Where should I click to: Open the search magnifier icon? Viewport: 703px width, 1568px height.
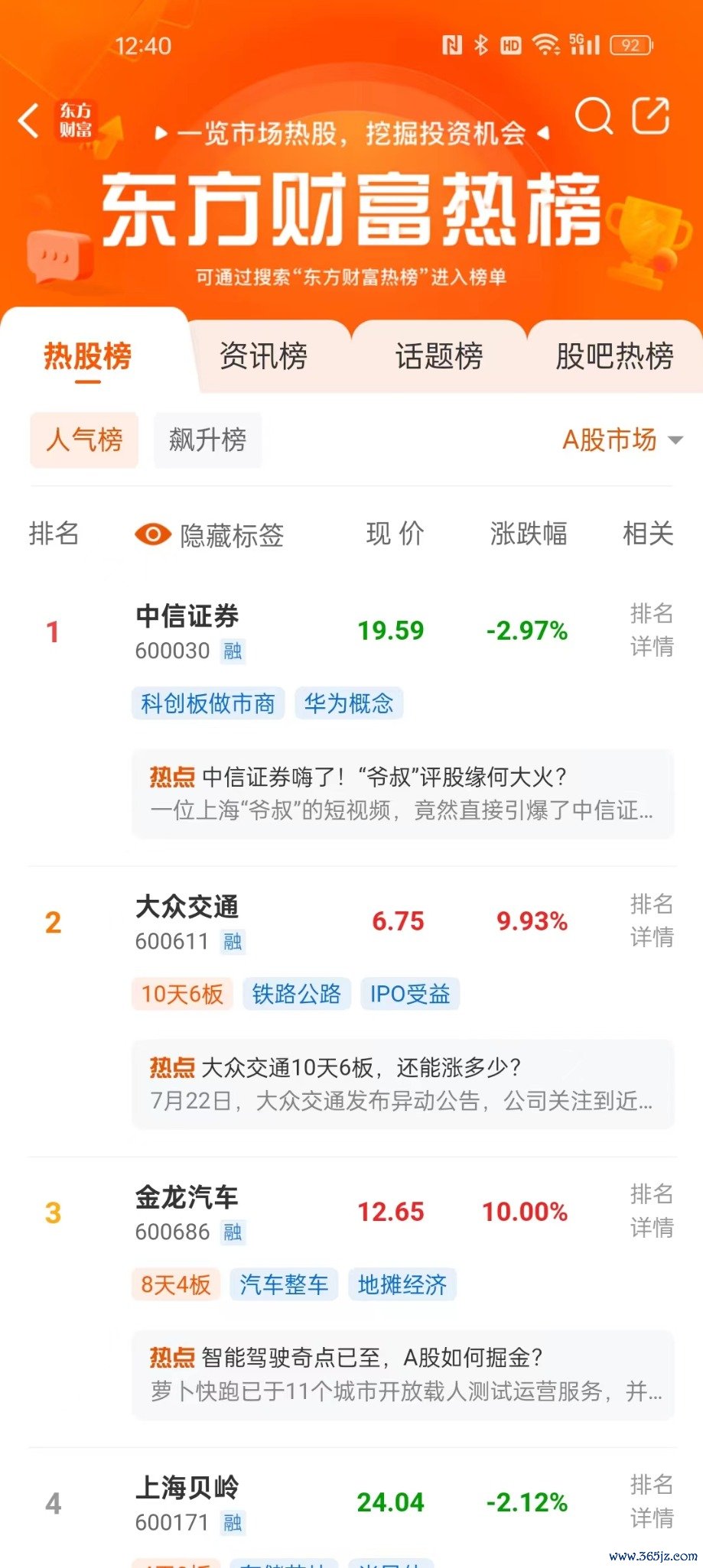point(593,116)
